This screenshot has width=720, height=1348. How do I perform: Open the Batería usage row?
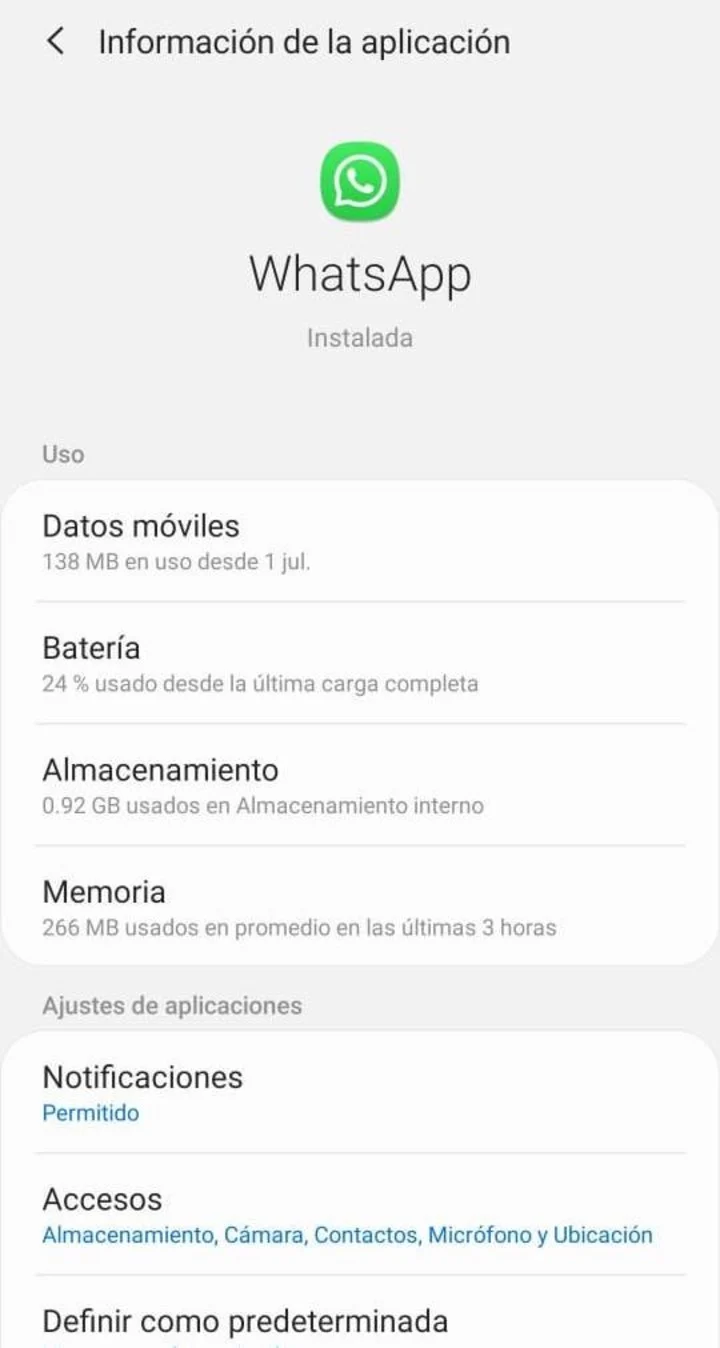pos(360,664)
